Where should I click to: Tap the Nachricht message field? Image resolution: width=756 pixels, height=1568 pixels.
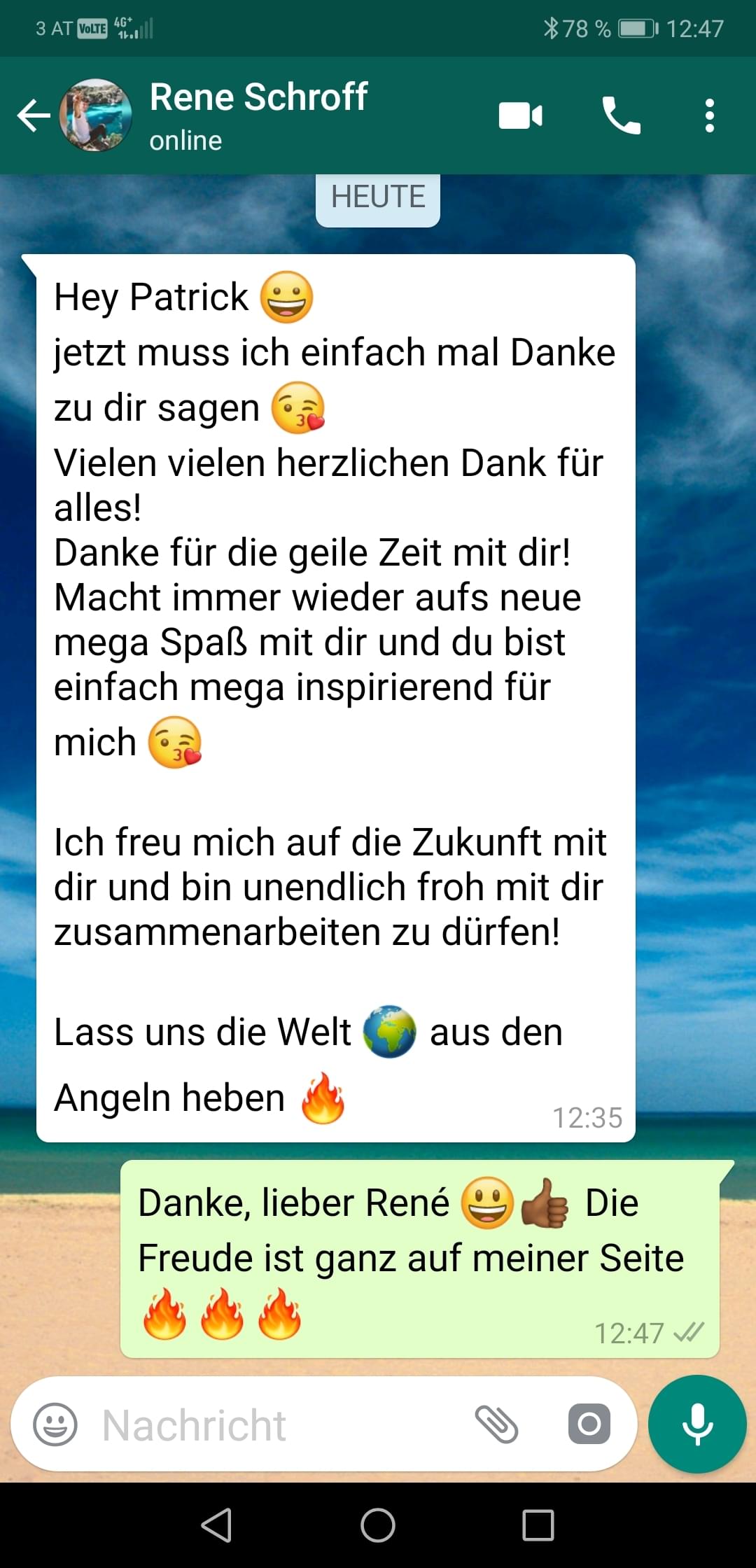coord(280,1424)
